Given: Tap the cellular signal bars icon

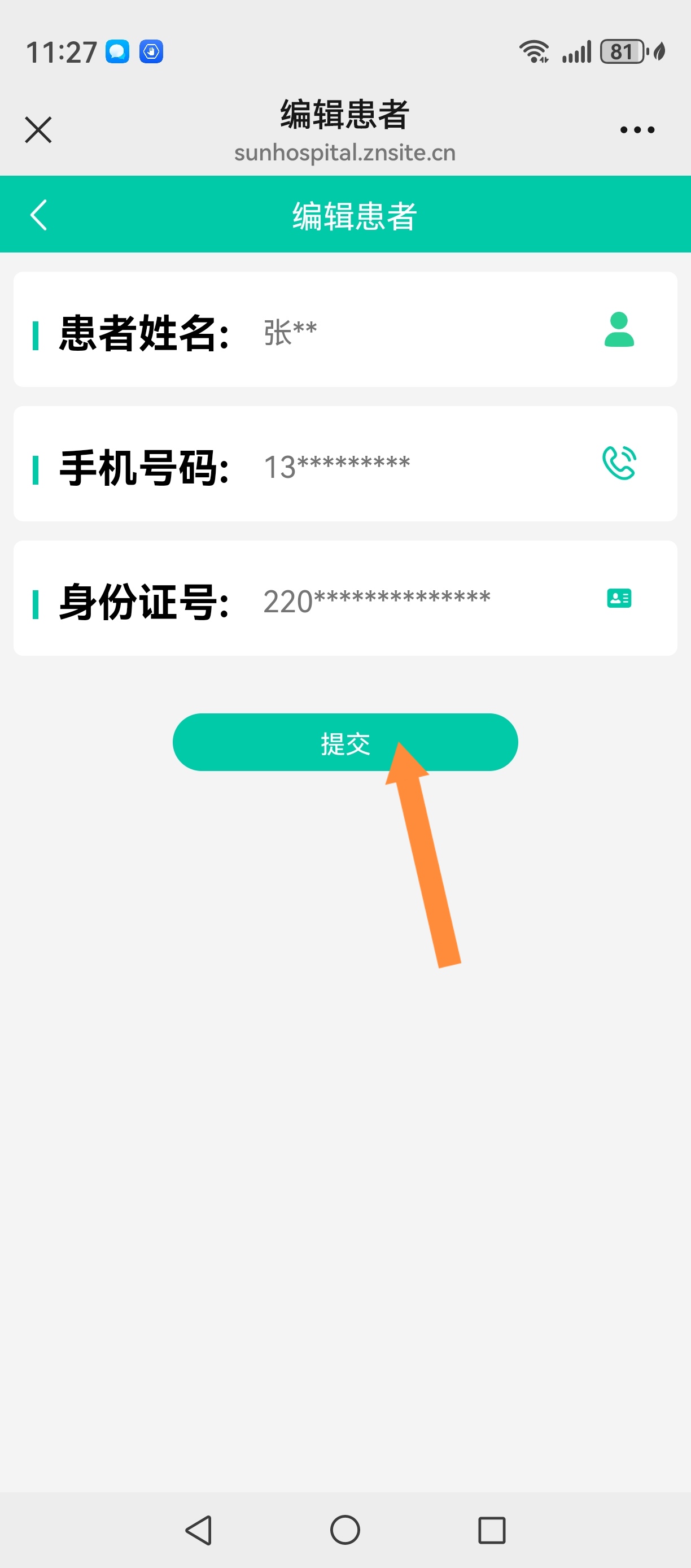Looking at the screenshot, I should (x=578, y=53).
